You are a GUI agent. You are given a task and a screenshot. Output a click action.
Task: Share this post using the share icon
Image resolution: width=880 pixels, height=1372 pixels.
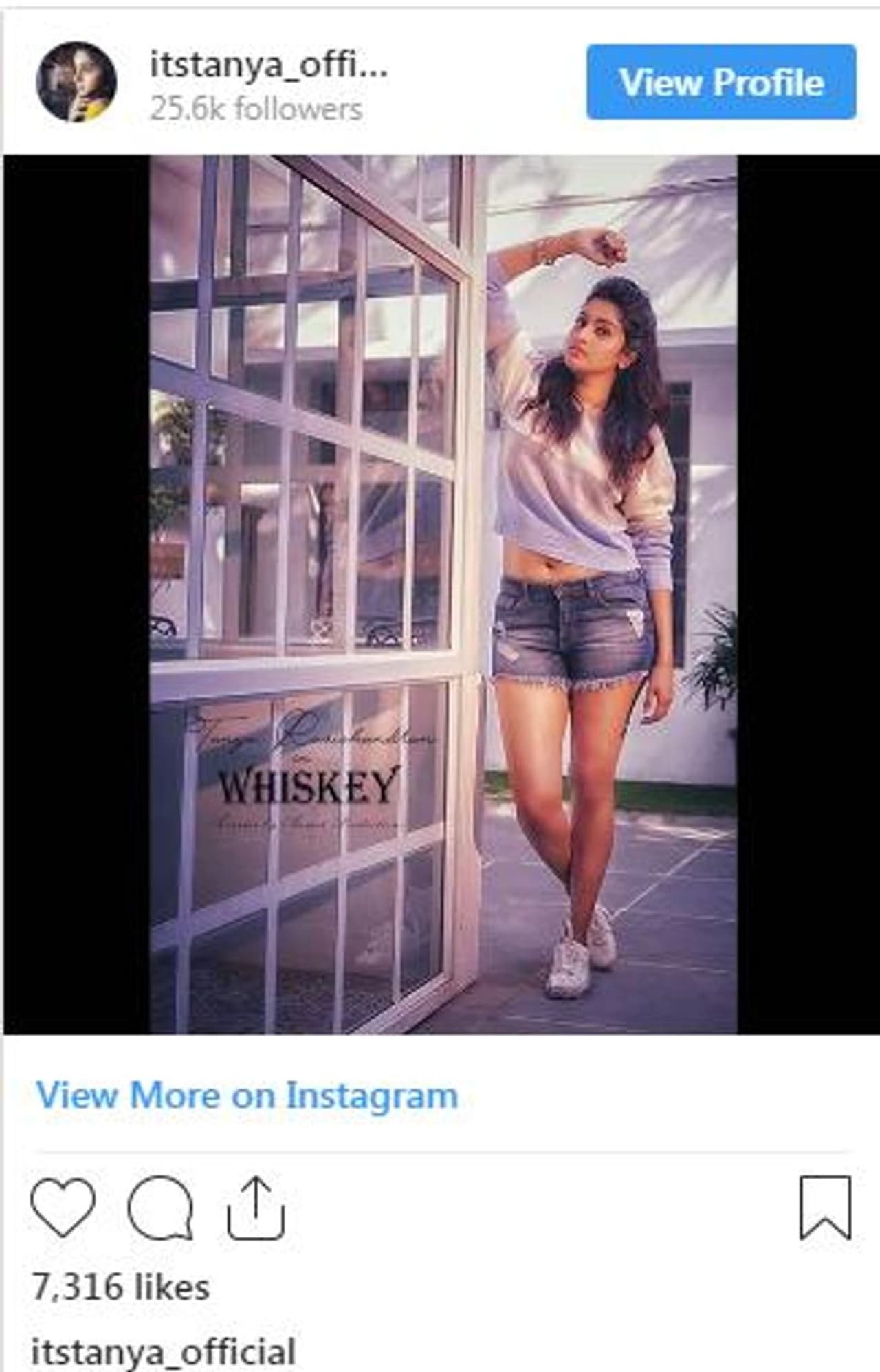pyautogui.click(x=256, y=1208)
